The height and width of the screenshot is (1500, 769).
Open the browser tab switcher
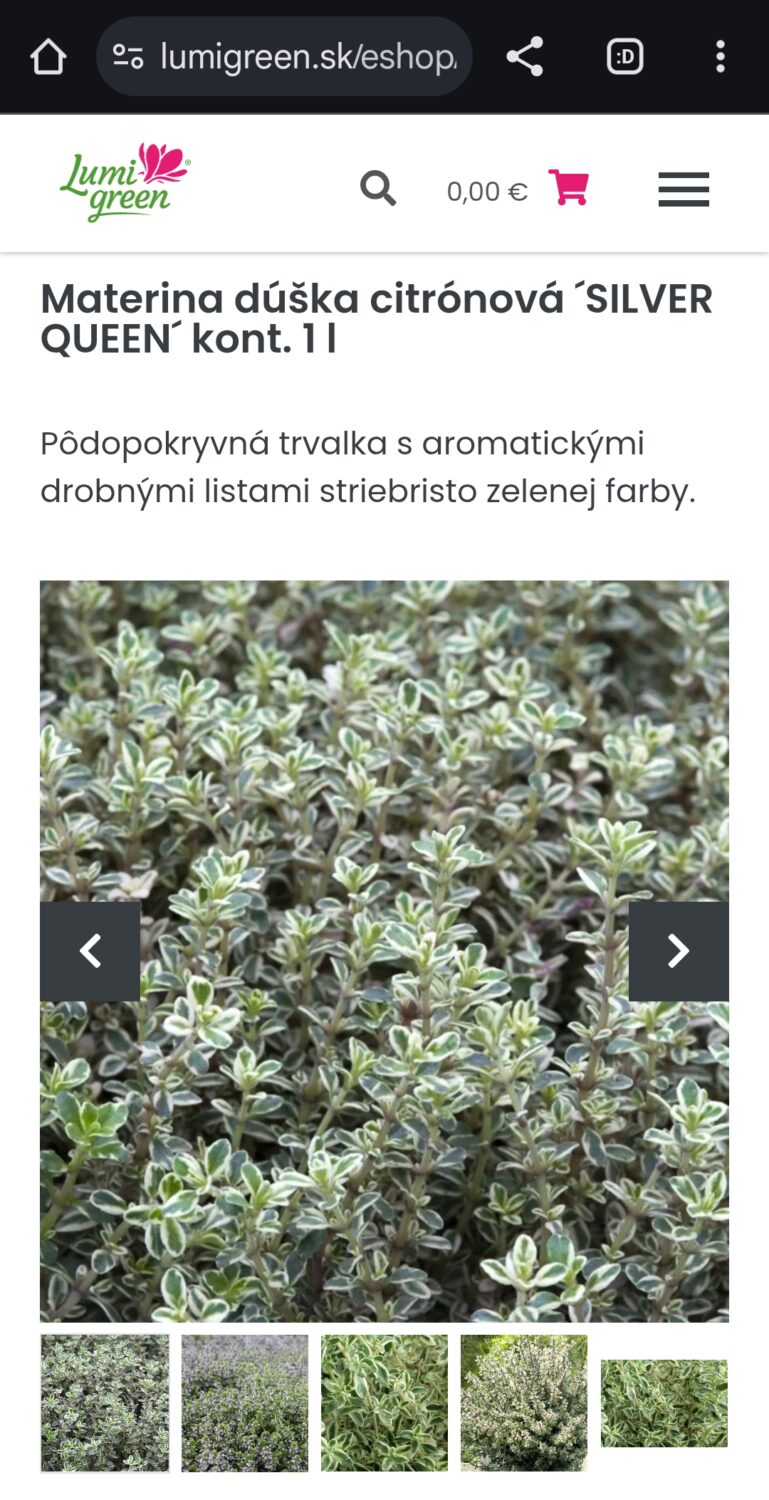click(625, 57)
